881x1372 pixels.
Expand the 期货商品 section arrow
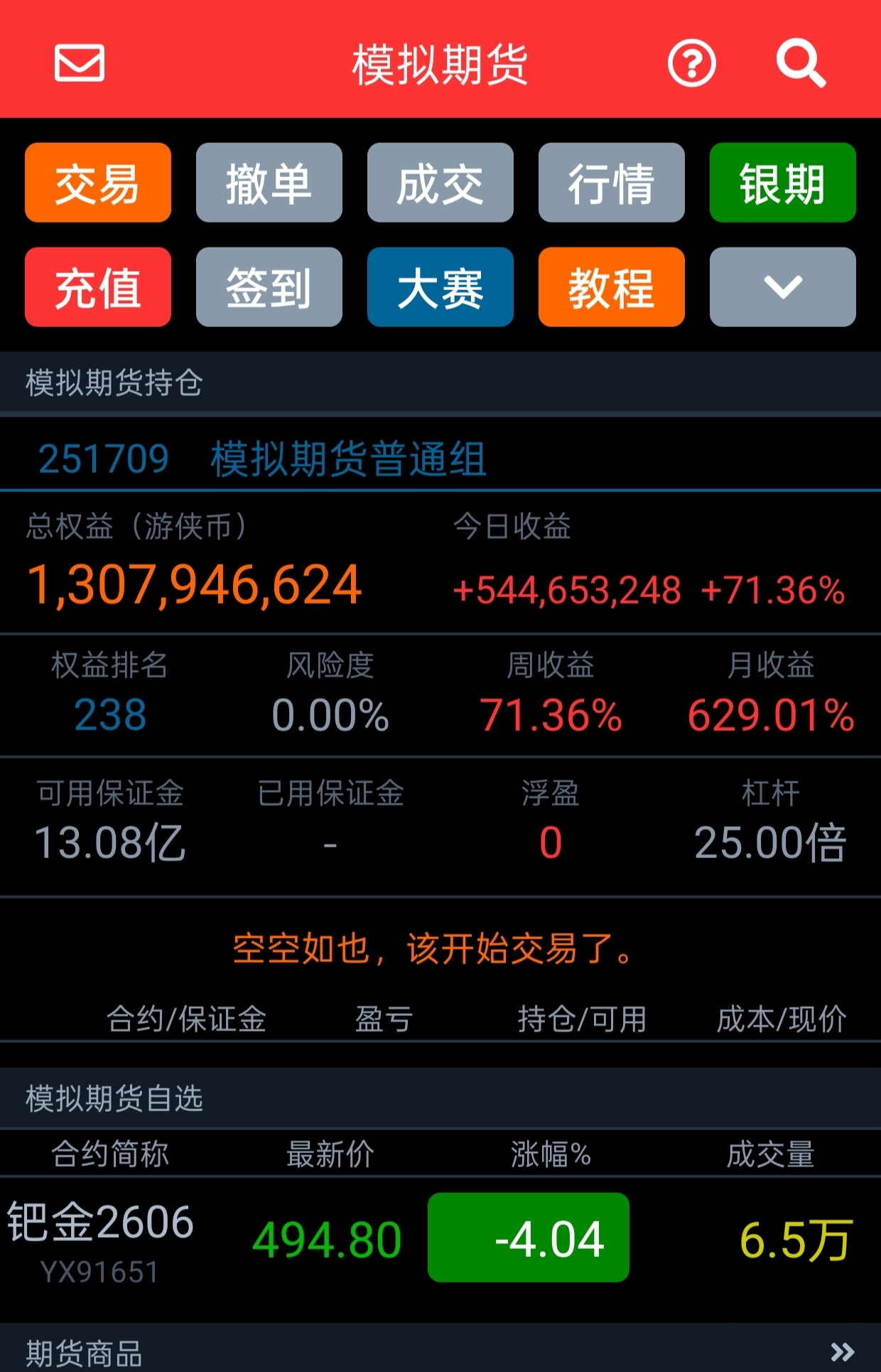[843, 1351]
